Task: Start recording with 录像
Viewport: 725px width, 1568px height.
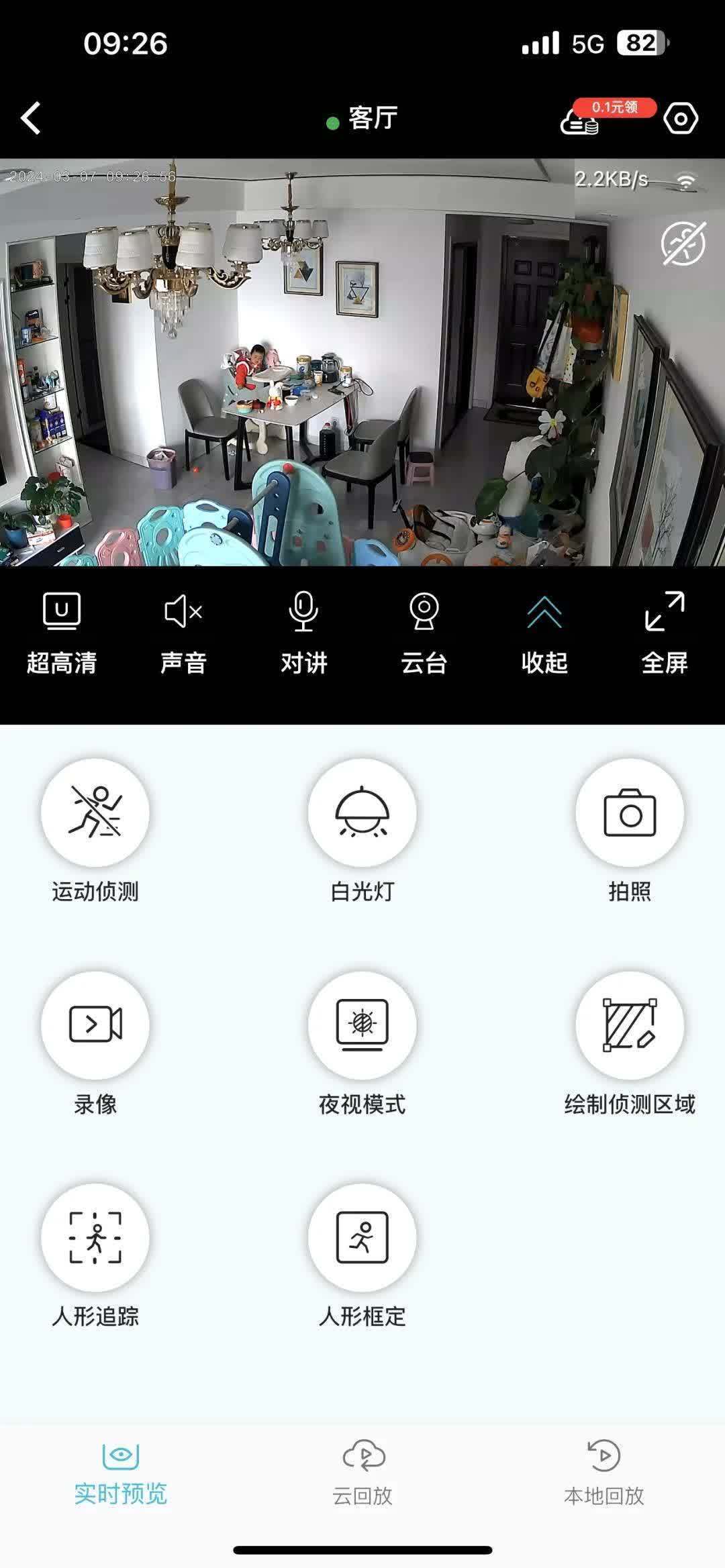Action: coord(95,1025)
